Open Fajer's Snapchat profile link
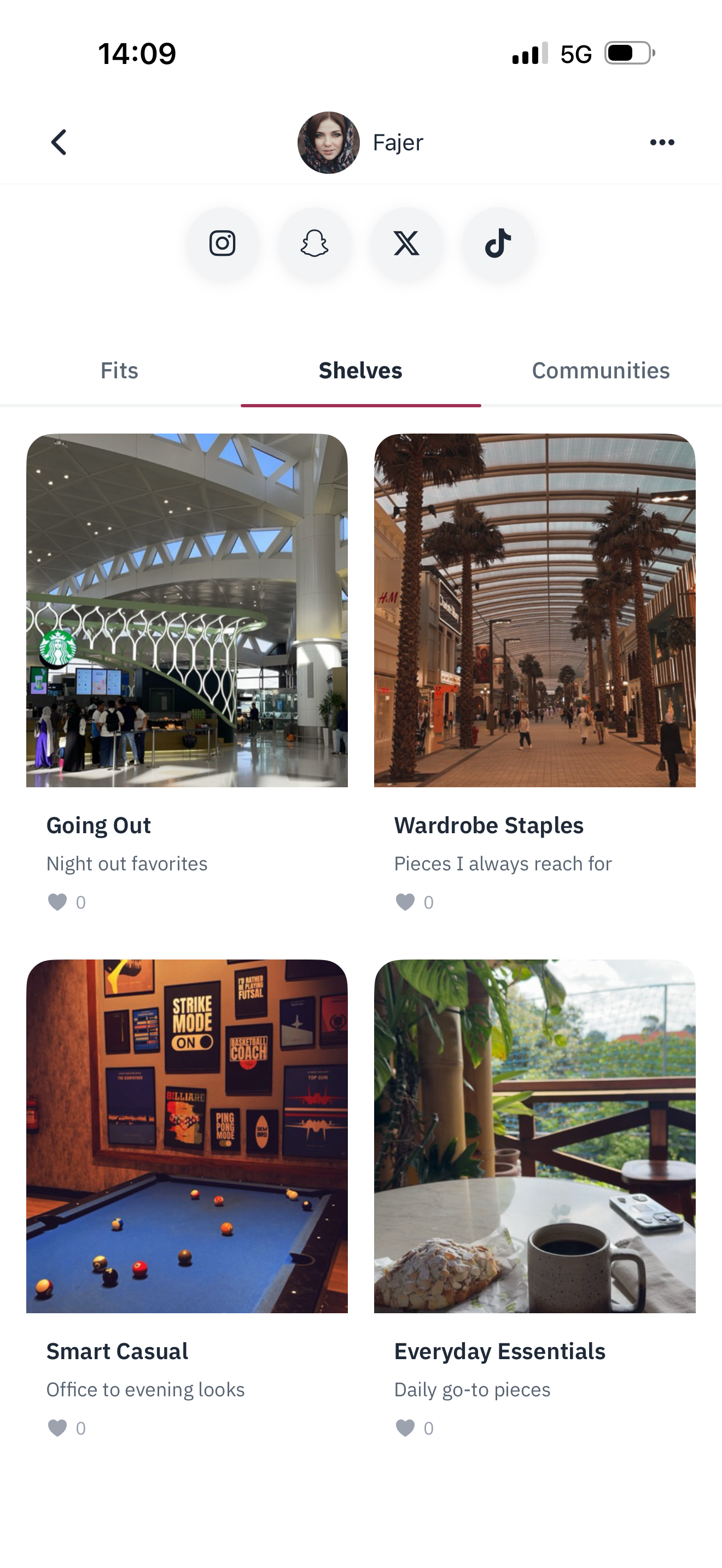The image size is (722, 1568). [x=314, y=243]
